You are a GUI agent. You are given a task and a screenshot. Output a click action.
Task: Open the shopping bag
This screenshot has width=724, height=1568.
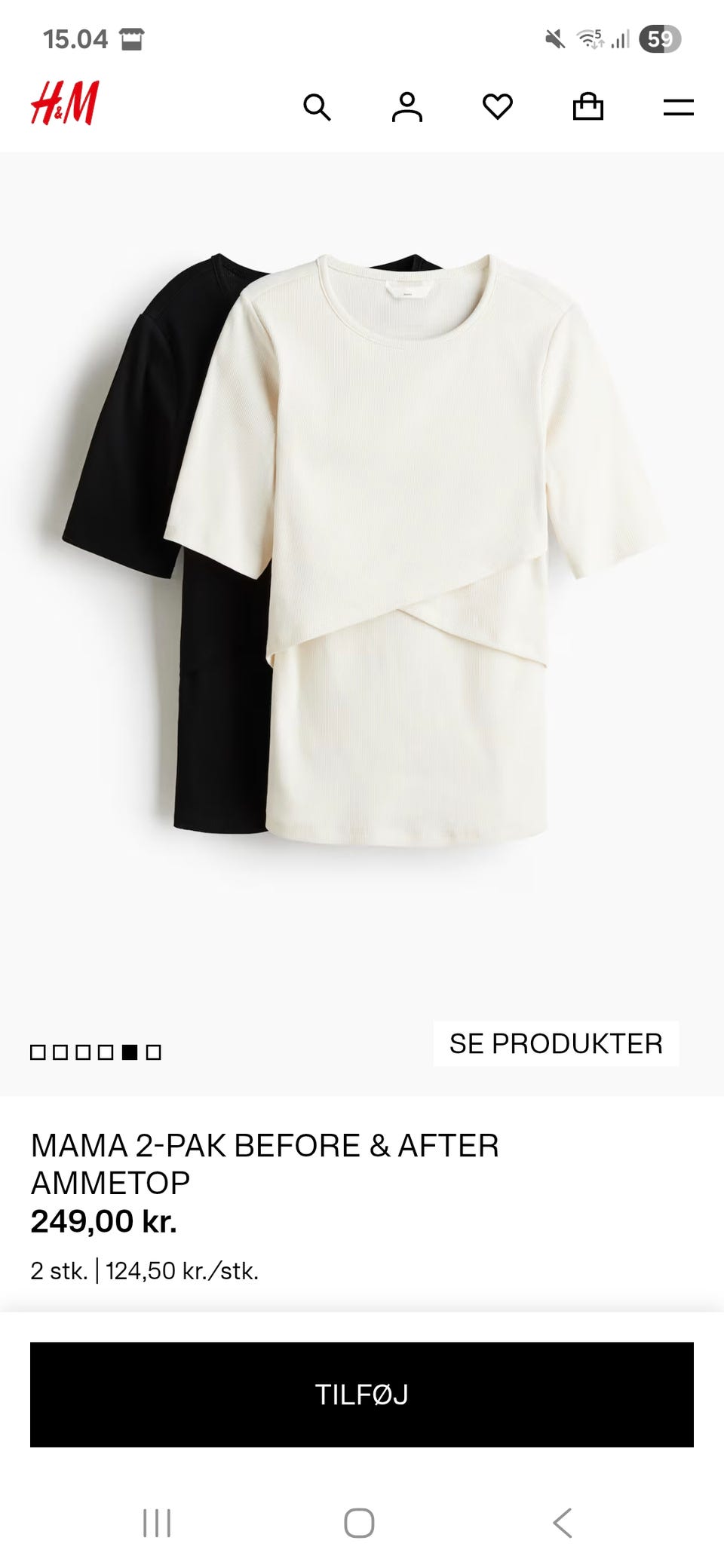coord(588,107)
